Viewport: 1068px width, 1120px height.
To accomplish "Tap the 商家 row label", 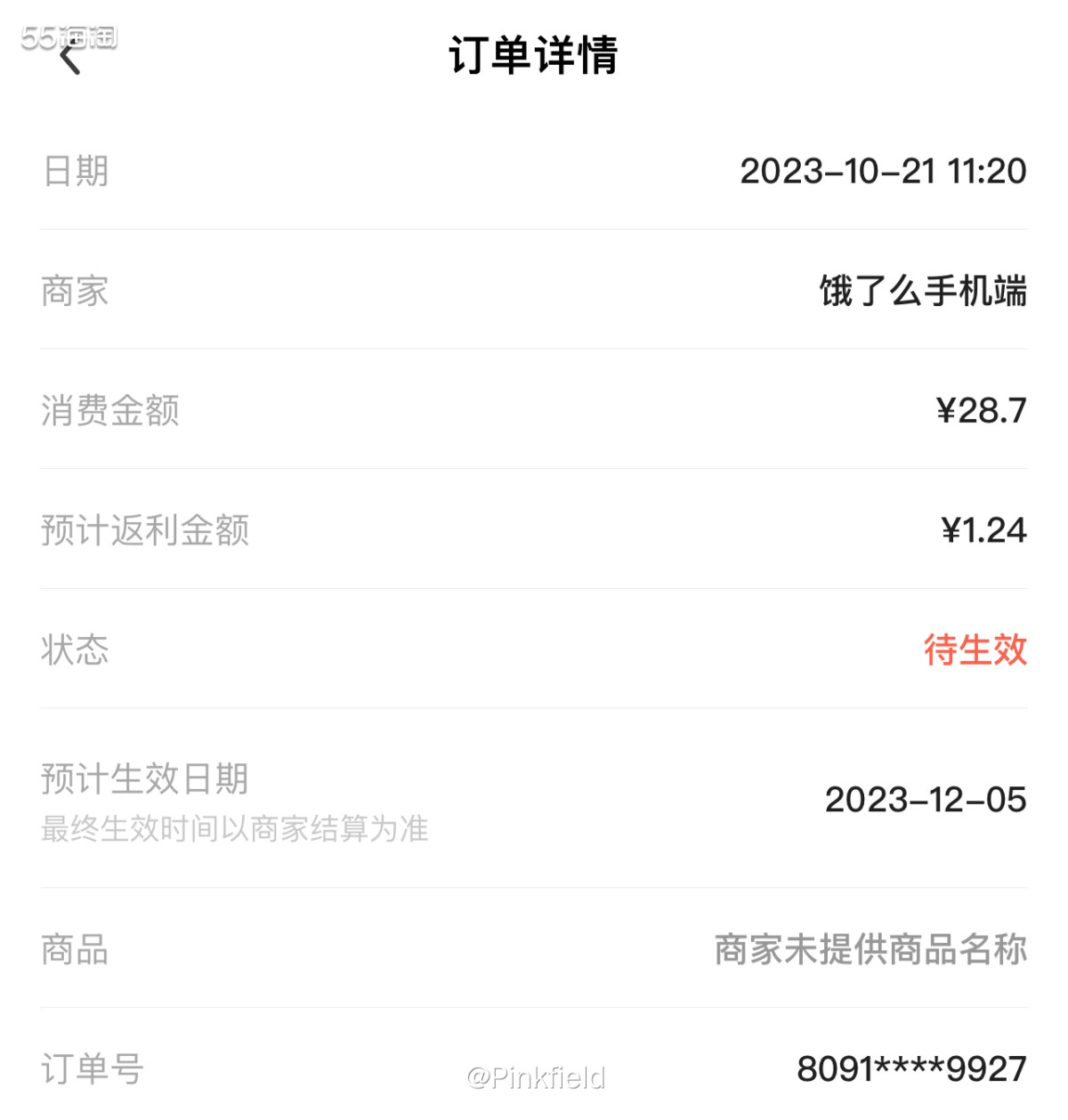I will tap(72, 291).
